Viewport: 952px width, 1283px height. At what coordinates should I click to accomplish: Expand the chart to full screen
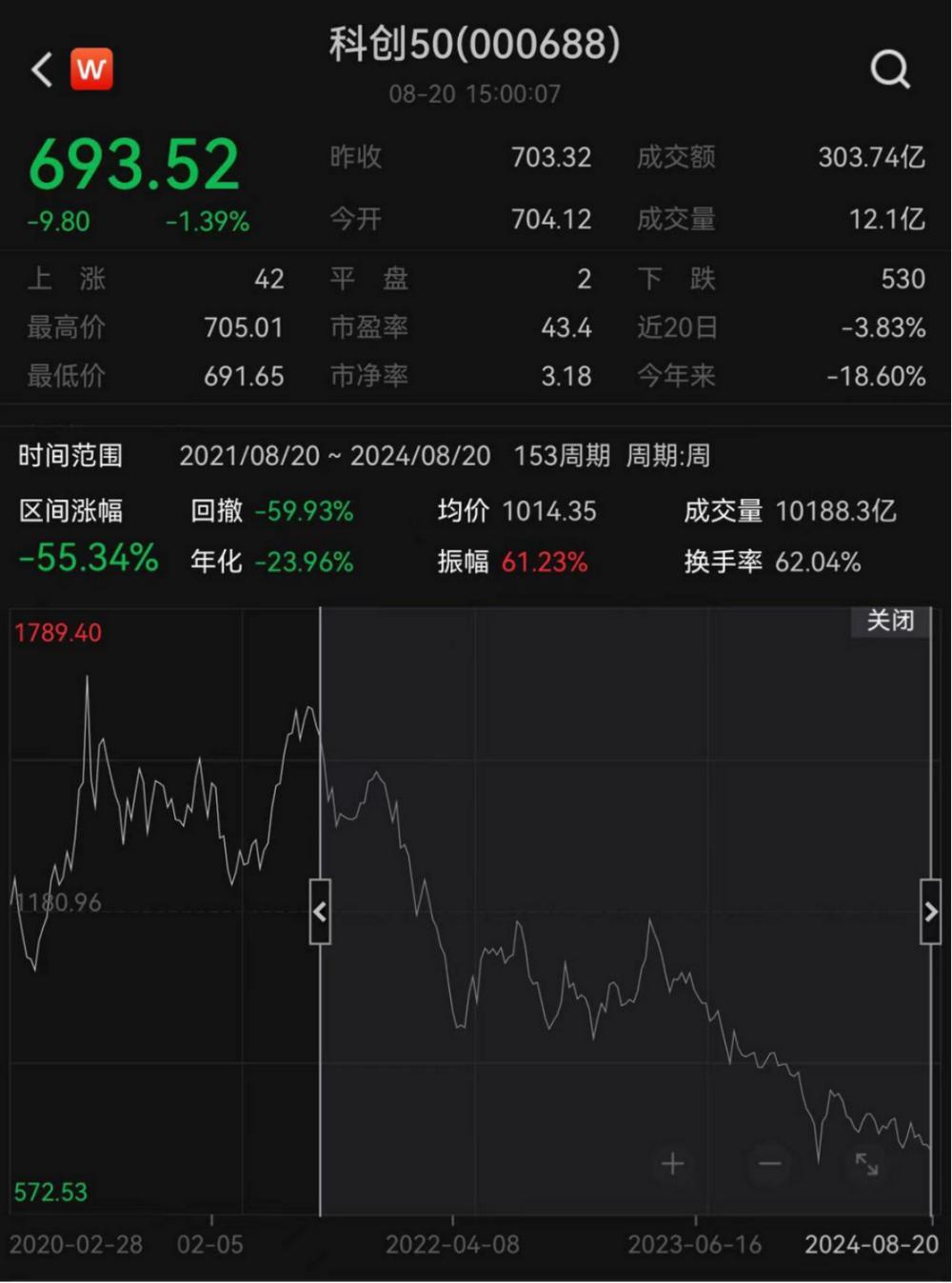pyautogui.click(x=866, y=1163)
